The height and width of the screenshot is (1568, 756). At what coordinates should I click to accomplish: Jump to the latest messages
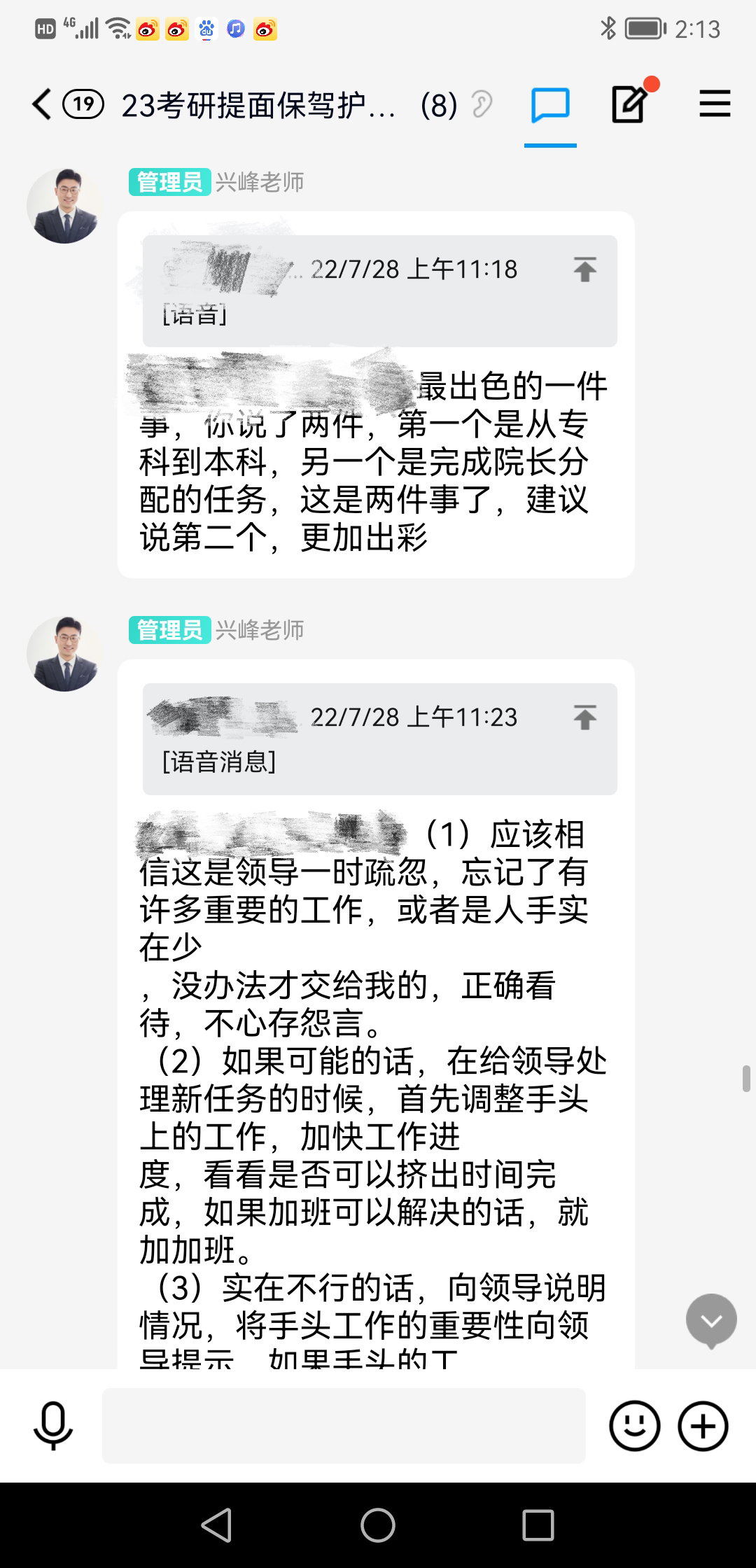click(711, 1320)
